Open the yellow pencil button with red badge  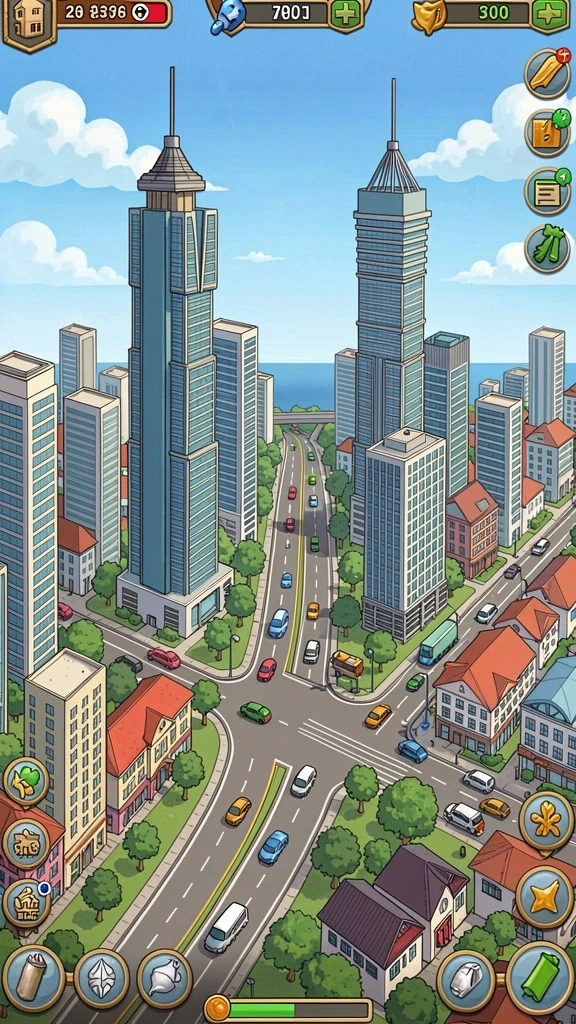[547, 74]
